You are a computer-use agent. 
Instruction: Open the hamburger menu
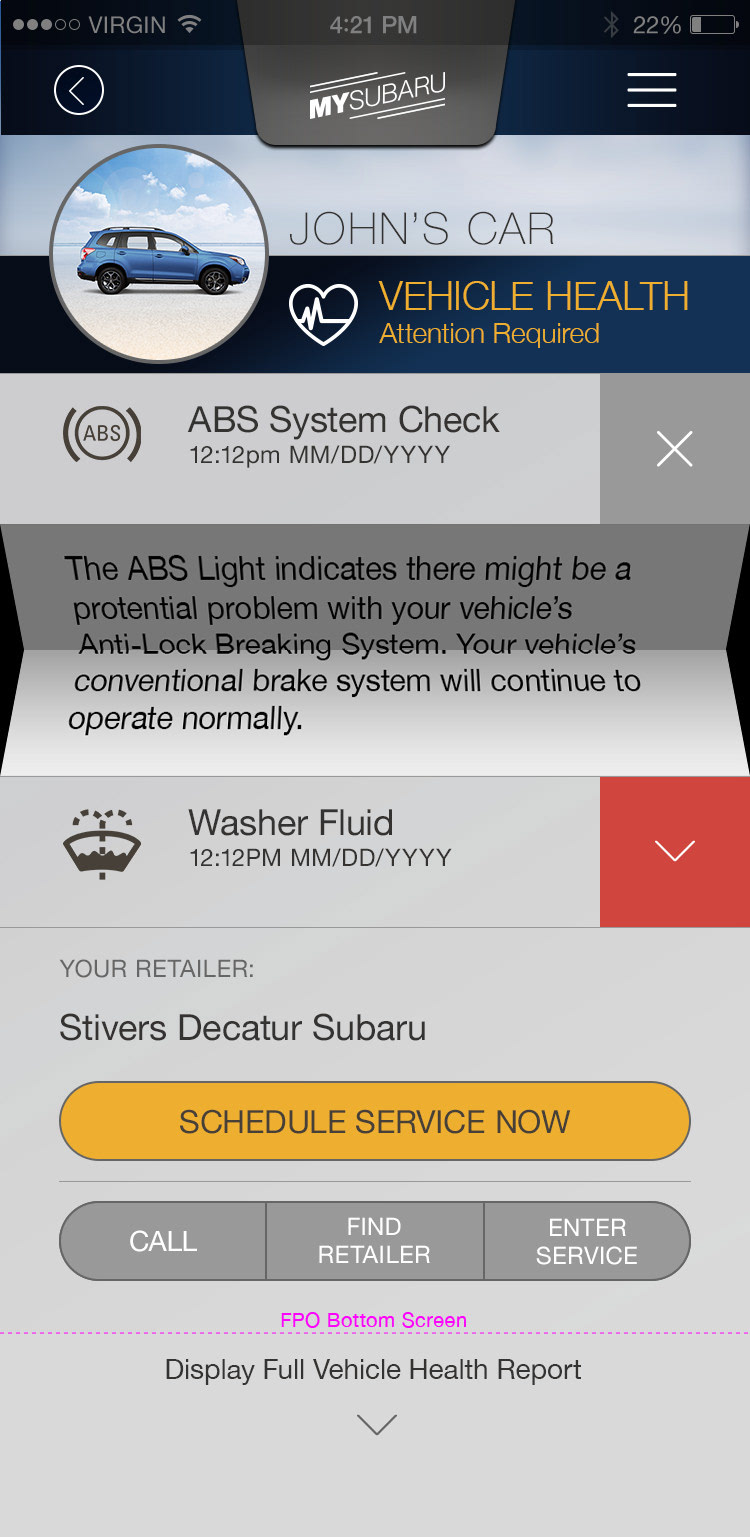point(652,90)
